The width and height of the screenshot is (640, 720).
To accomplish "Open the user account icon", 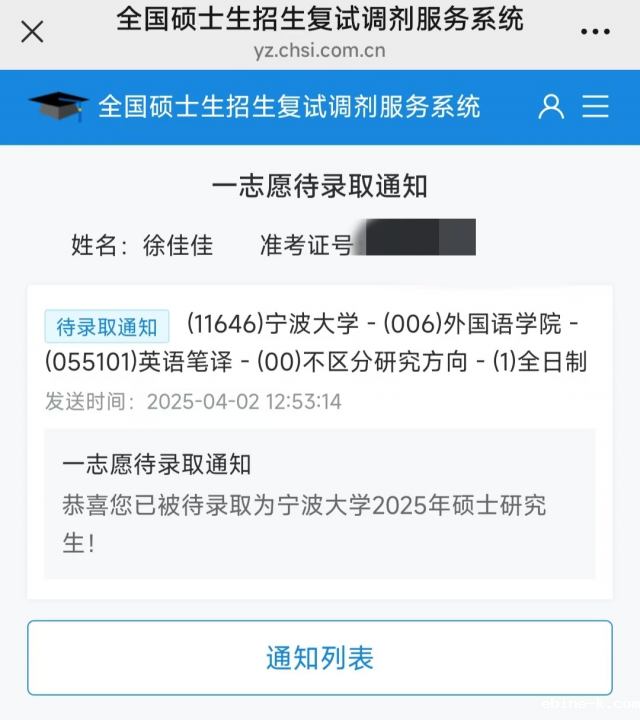I will coord(551,106).
